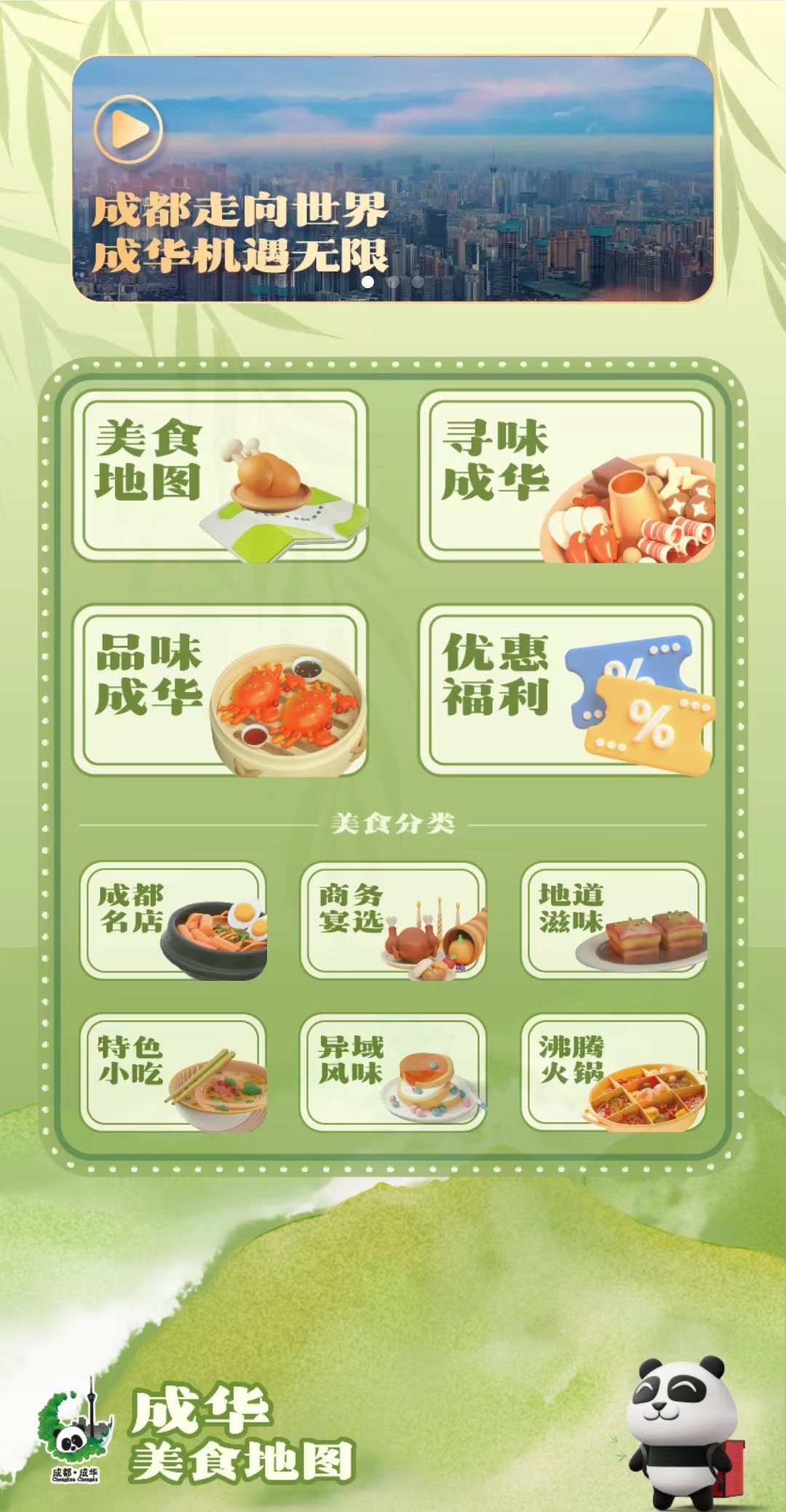
Task: Open the 沸腾火锅 category
Action: tap(614, 1073)
